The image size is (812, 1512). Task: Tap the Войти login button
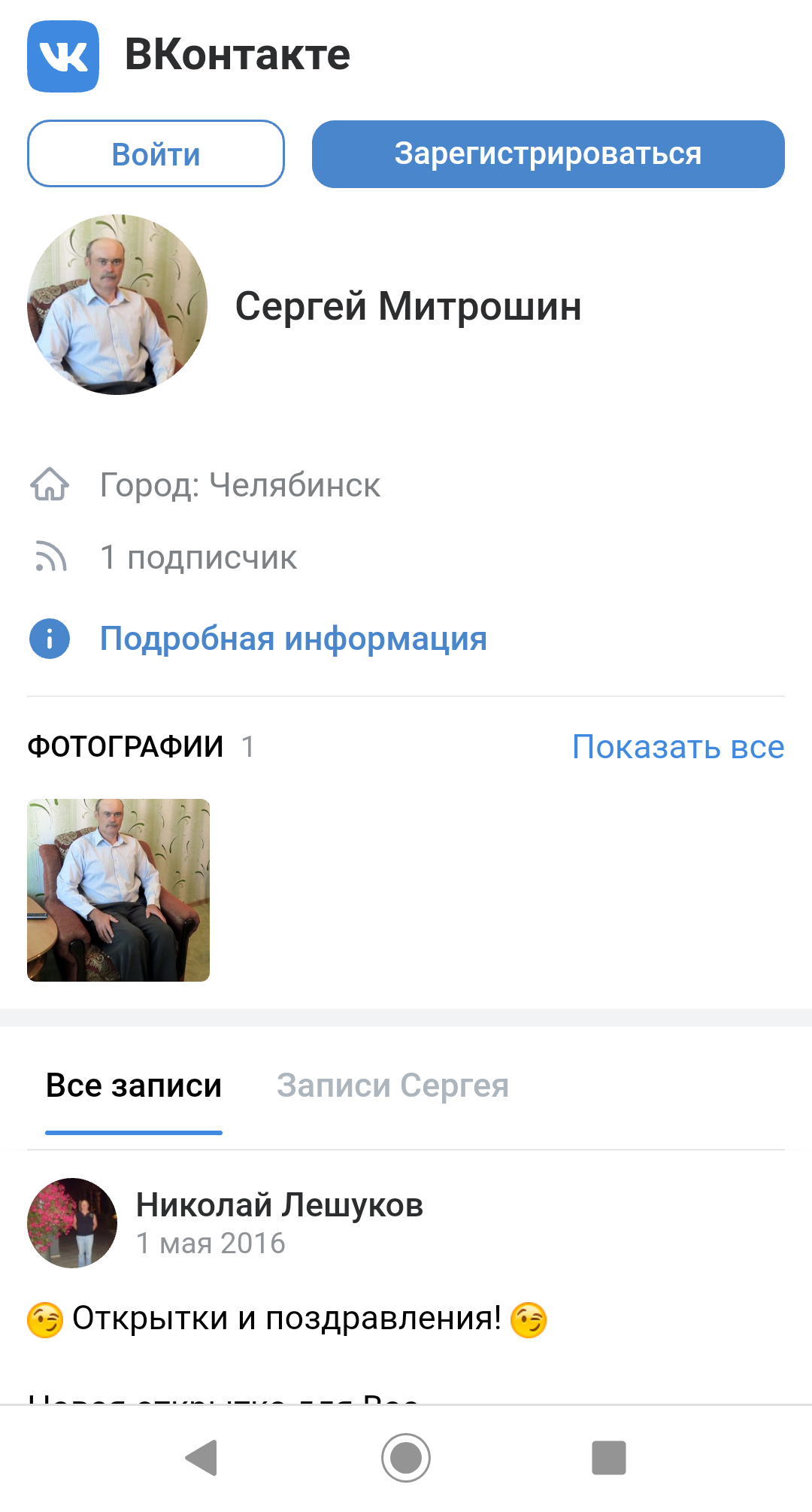point(156,154)
